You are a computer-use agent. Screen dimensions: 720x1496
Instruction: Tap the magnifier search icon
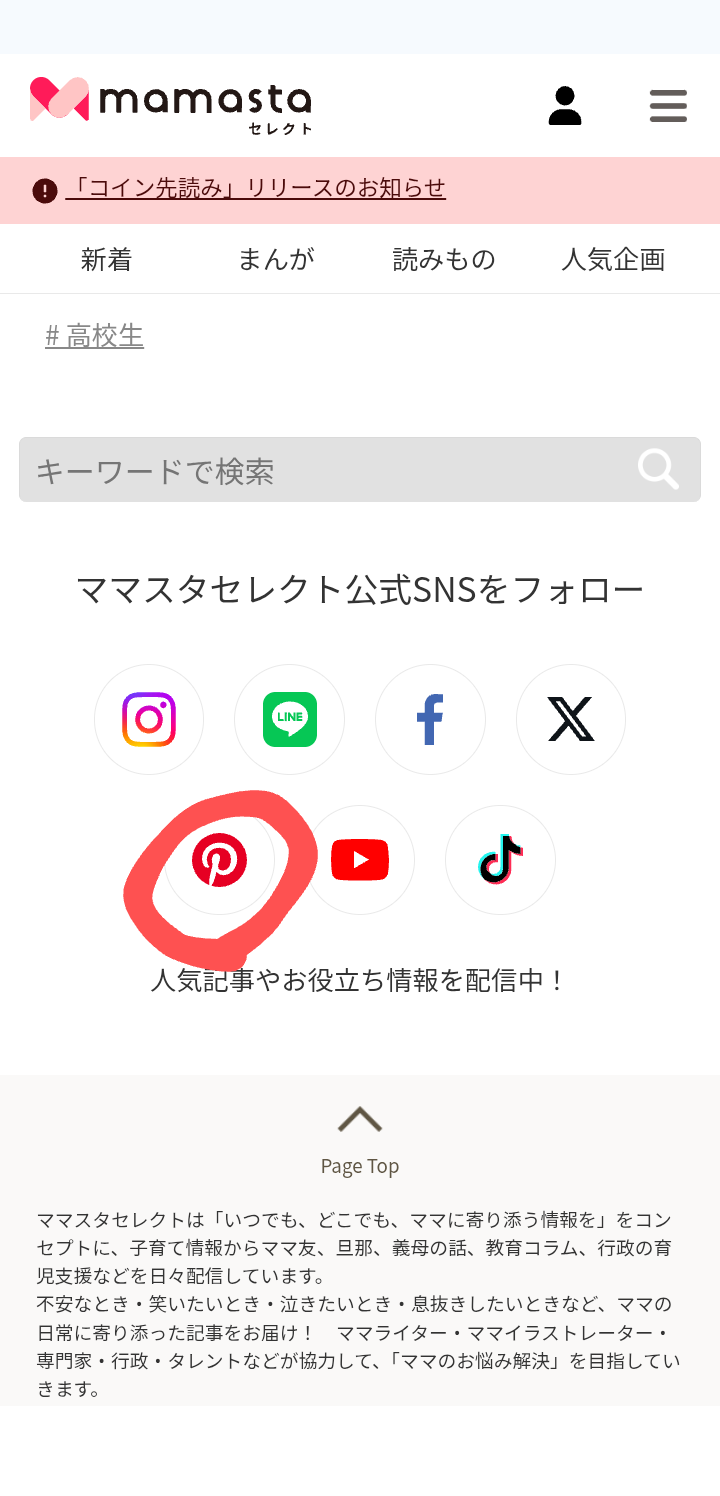(658, 469)
